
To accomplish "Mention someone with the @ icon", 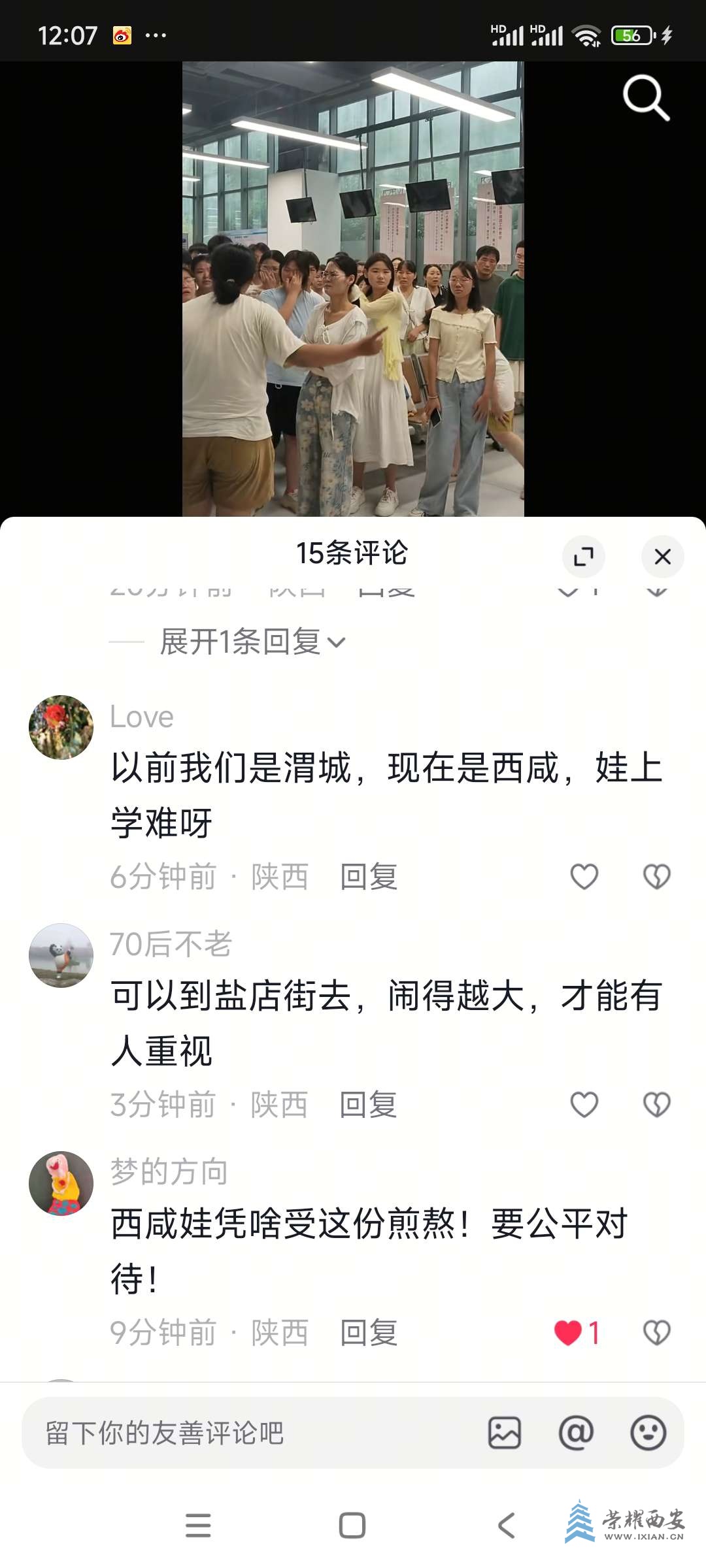I will coord(576,1433).
